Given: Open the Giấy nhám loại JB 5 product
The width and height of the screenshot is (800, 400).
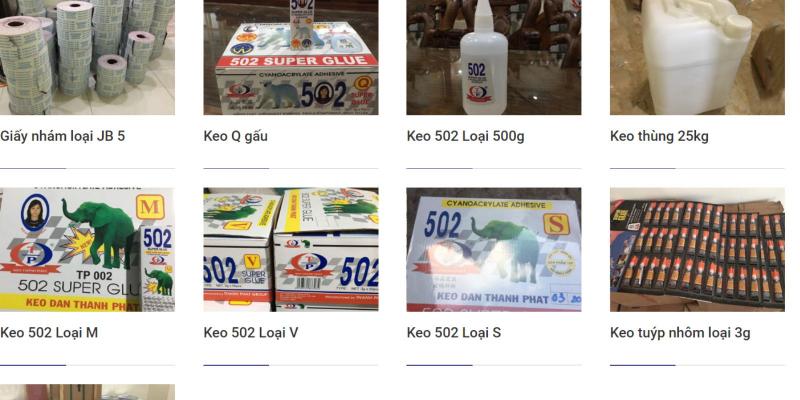Looking at the screenshot, I should pos(63,136).
